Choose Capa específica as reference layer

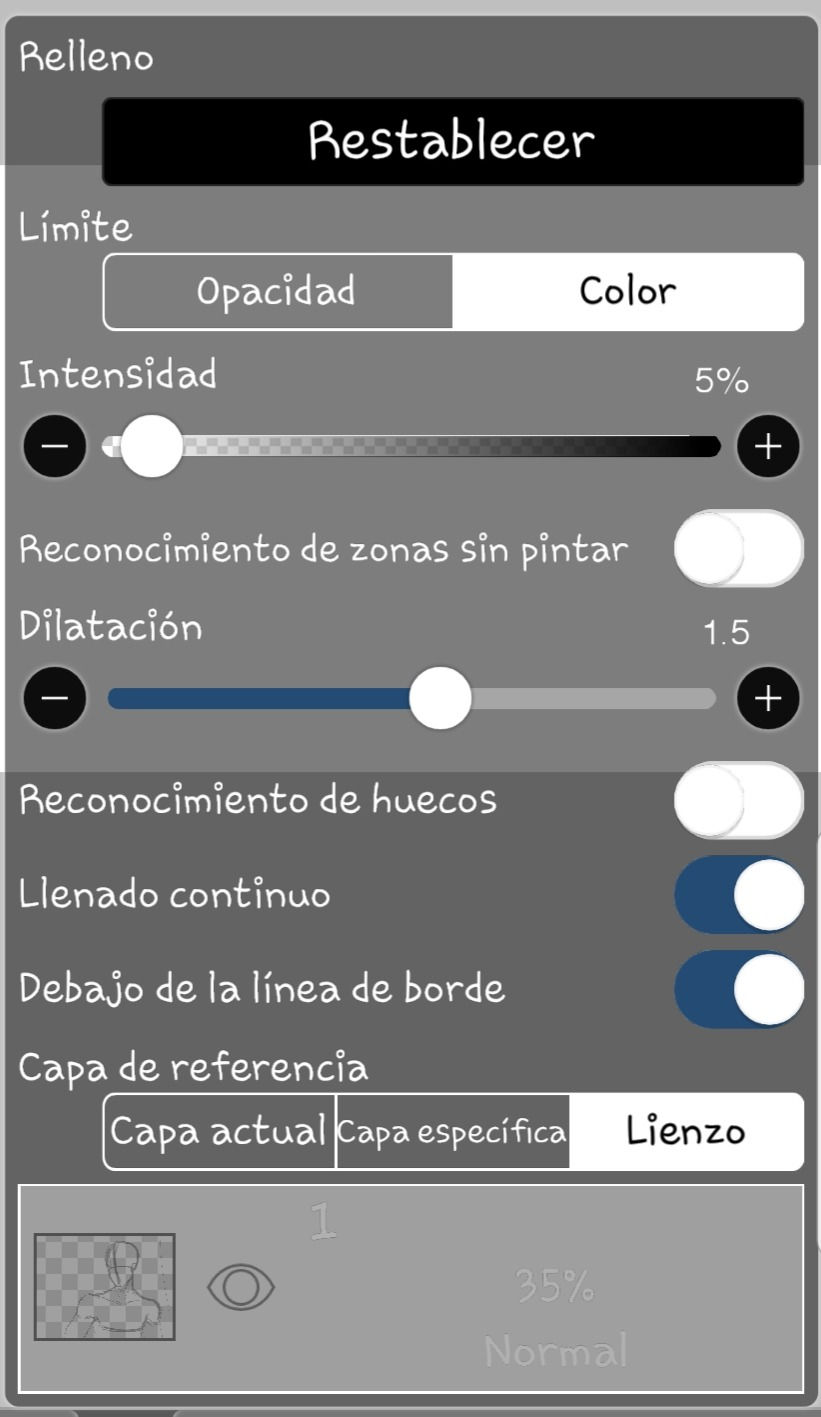tap(453, 1131)
